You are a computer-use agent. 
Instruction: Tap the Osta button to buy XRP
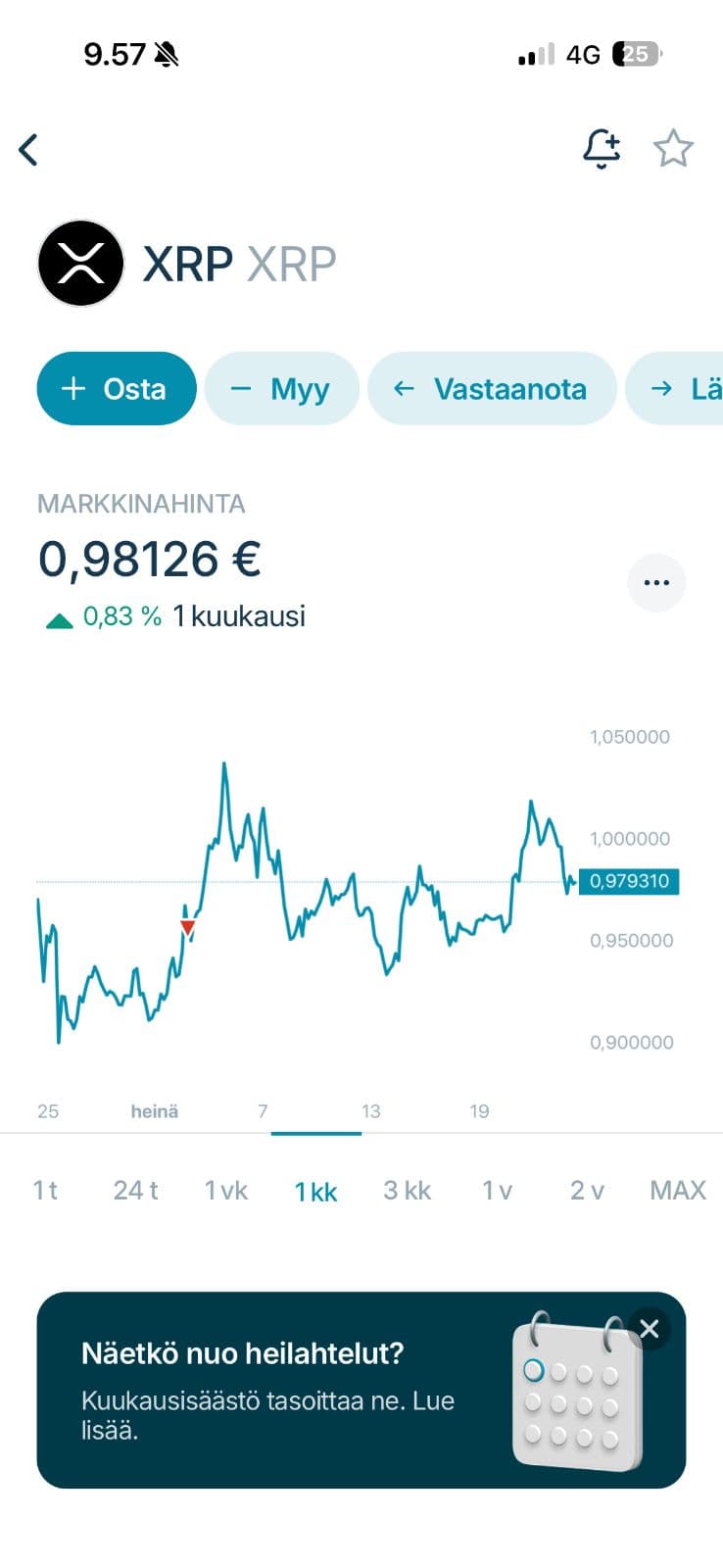pos(117,389)
